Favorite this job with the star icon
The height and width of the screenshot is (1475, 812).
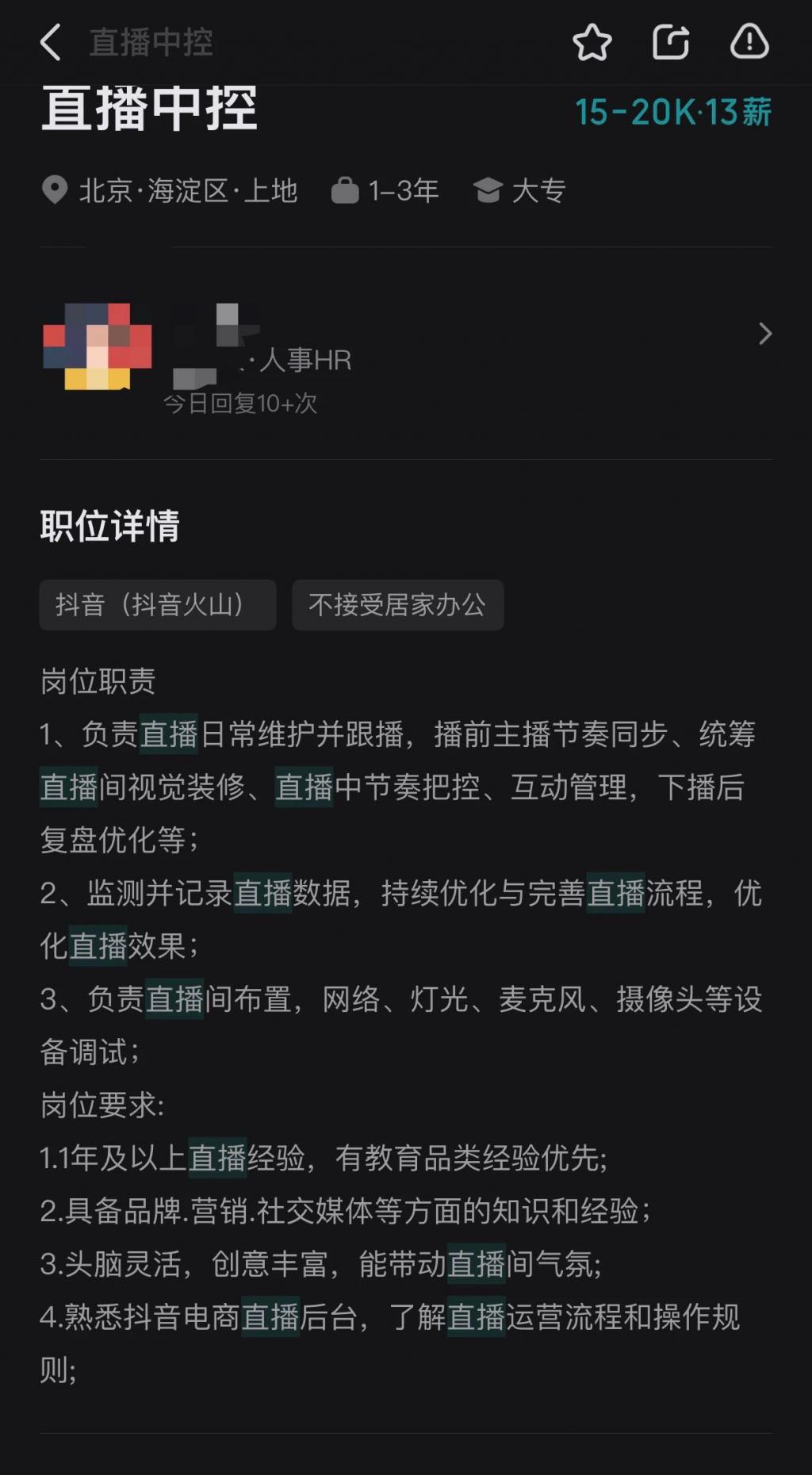(592, 42)
